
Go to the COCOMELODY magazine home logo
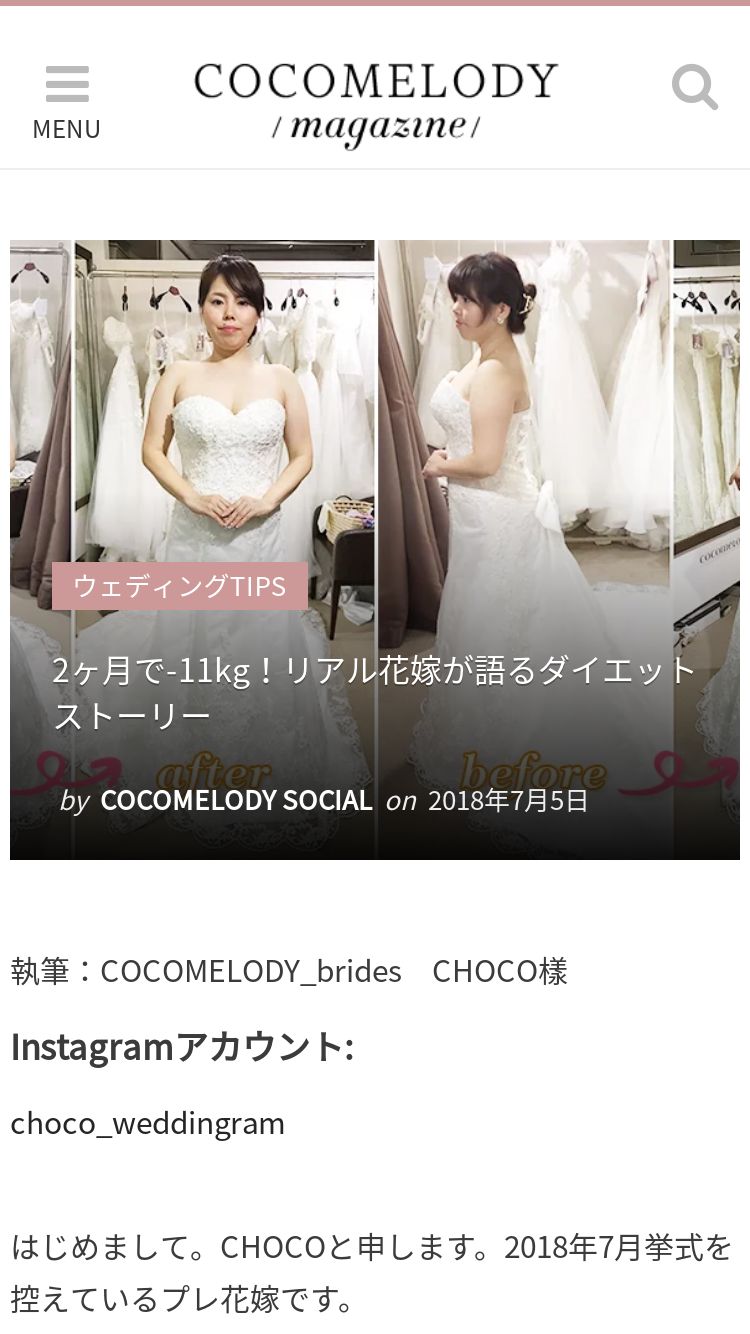[375, 104]
